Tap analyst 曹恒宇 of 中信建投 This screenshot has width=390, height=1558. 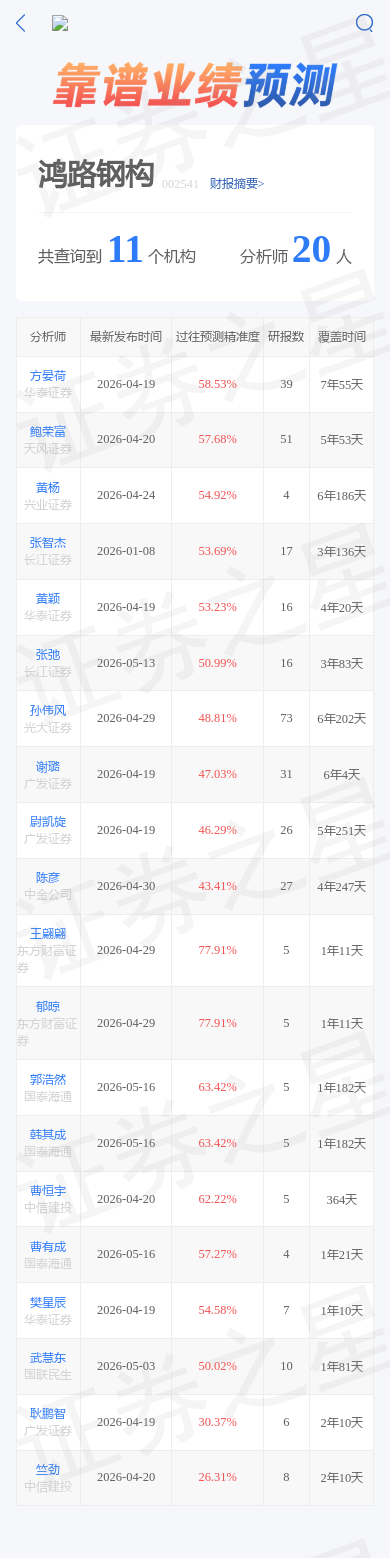(x=48, y=1190)
